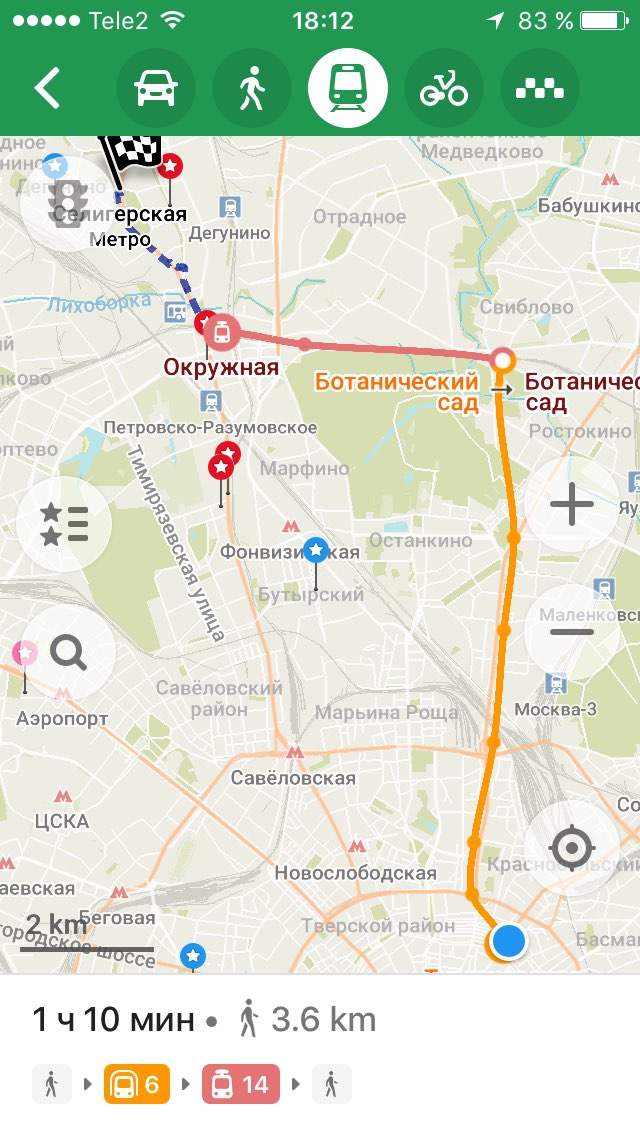The image size is (640, 1136).
Task: Open map search magnifier
Action: coord(68,653)
